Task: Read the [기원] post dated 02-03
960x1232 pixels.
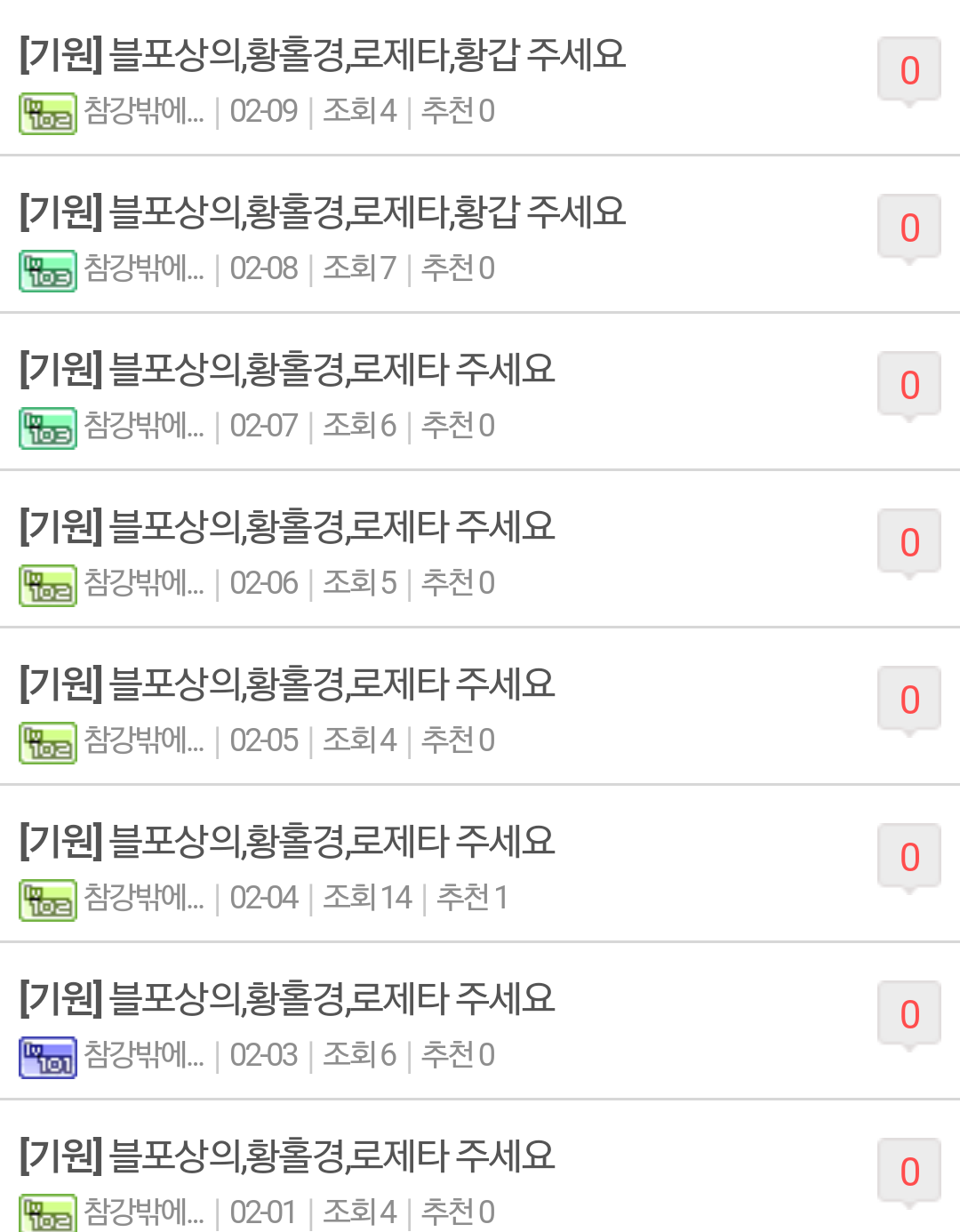Action: tap(287, 999)
